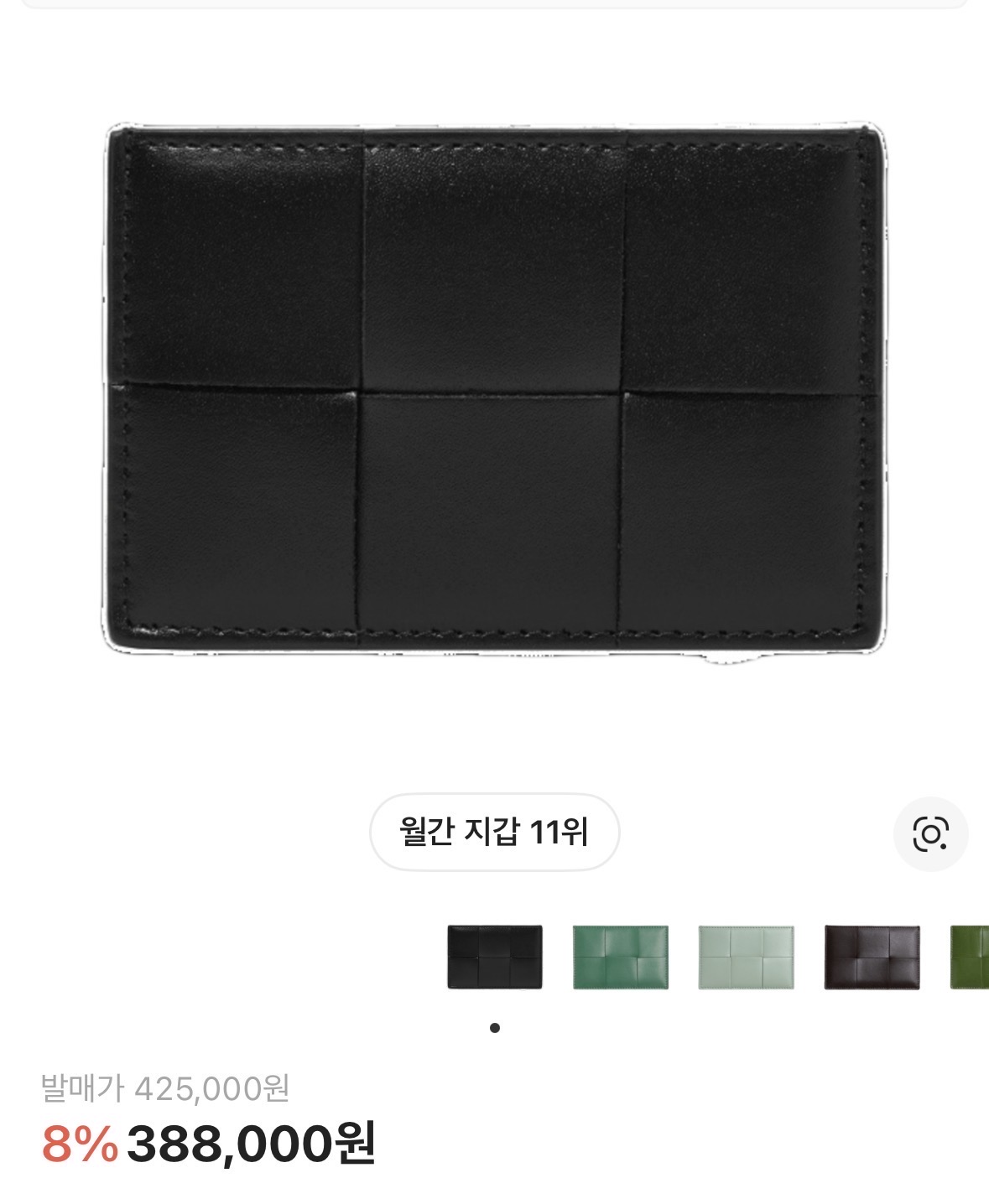Screen dimensions: 989x1204
Task: Select the light mint wallet thumbnail
Action: (747, 957)
